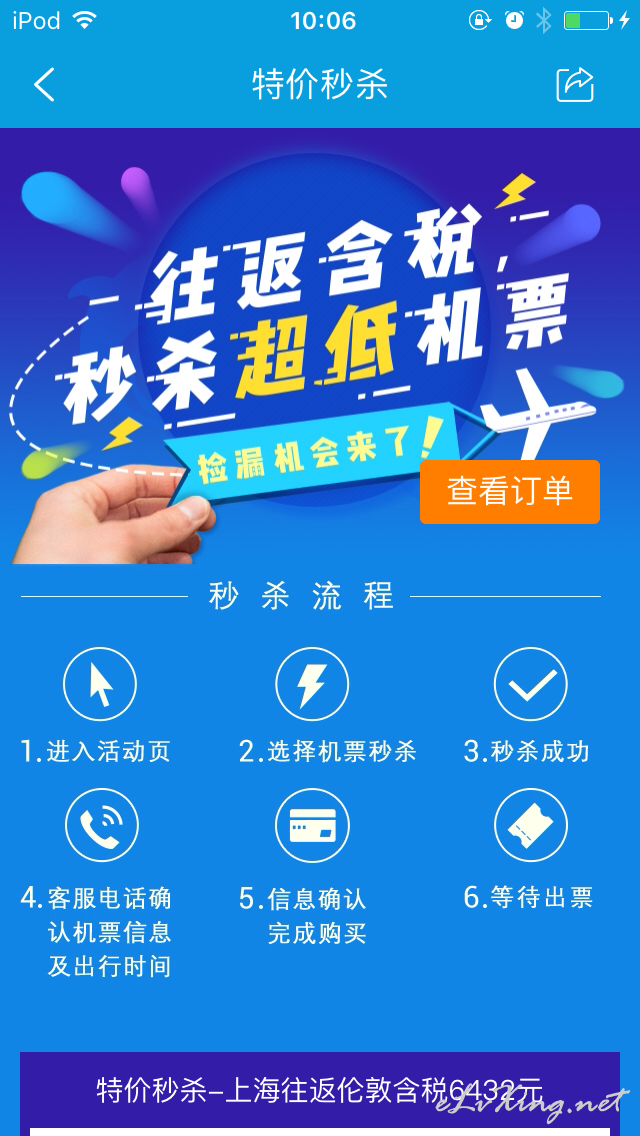Screen dimensions: 640x1136
Task: Open the Shanghai–London 6432元 flash deal card
Action: (320, 1093)
